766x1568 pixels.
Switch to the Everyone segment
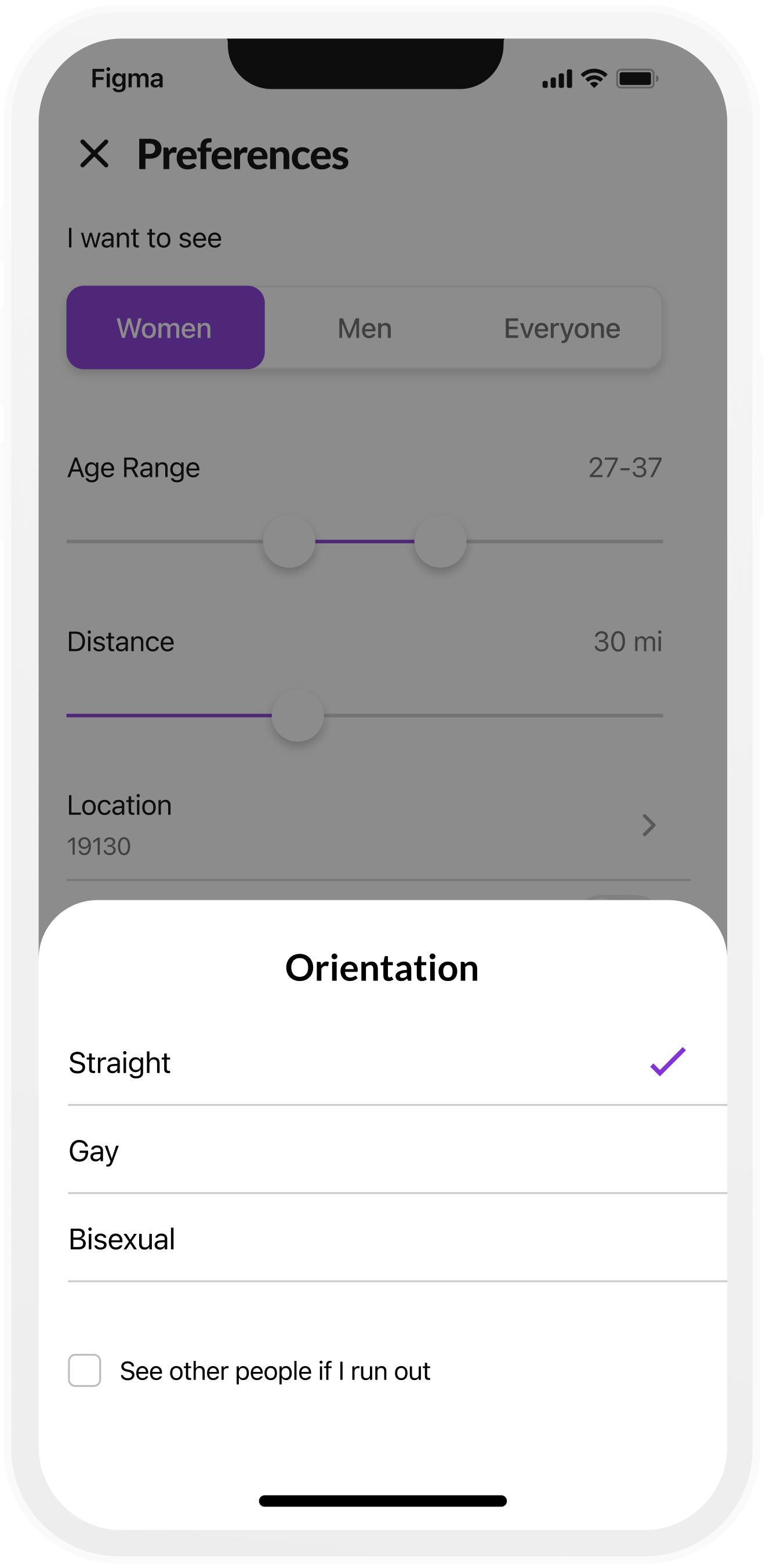pos(561,328)
